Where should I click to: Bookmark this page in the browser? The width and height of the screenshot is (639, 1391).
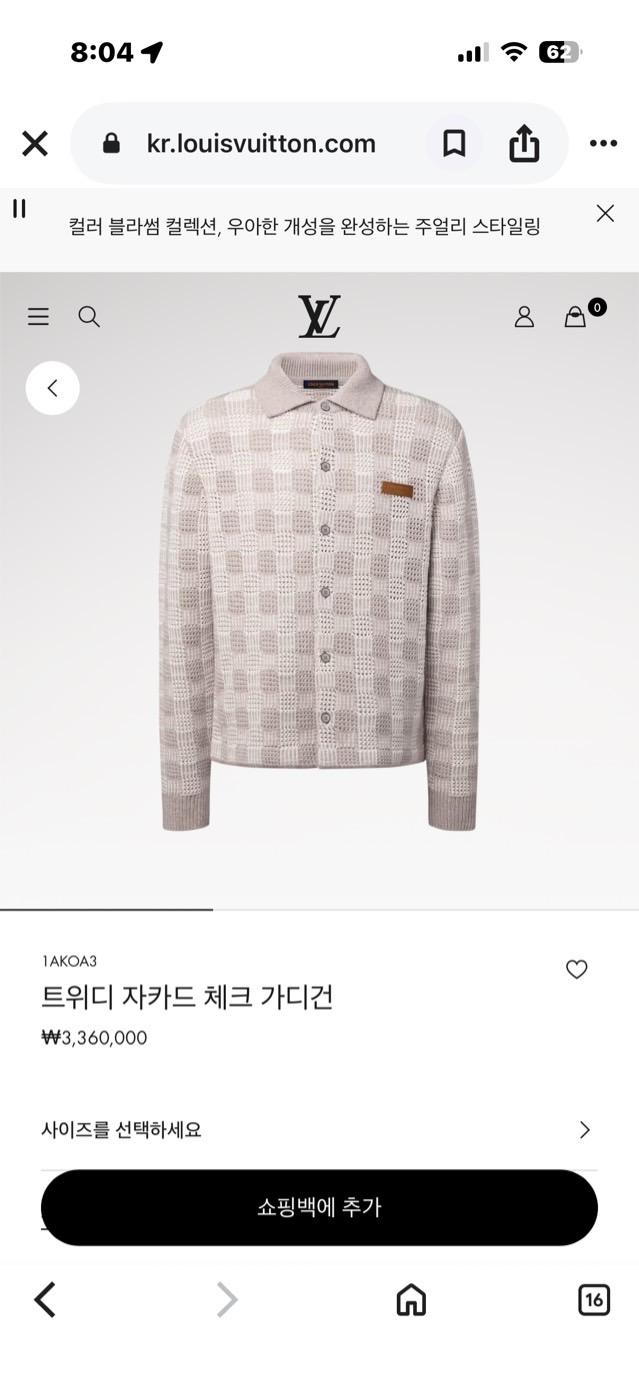tap(454, 144)
